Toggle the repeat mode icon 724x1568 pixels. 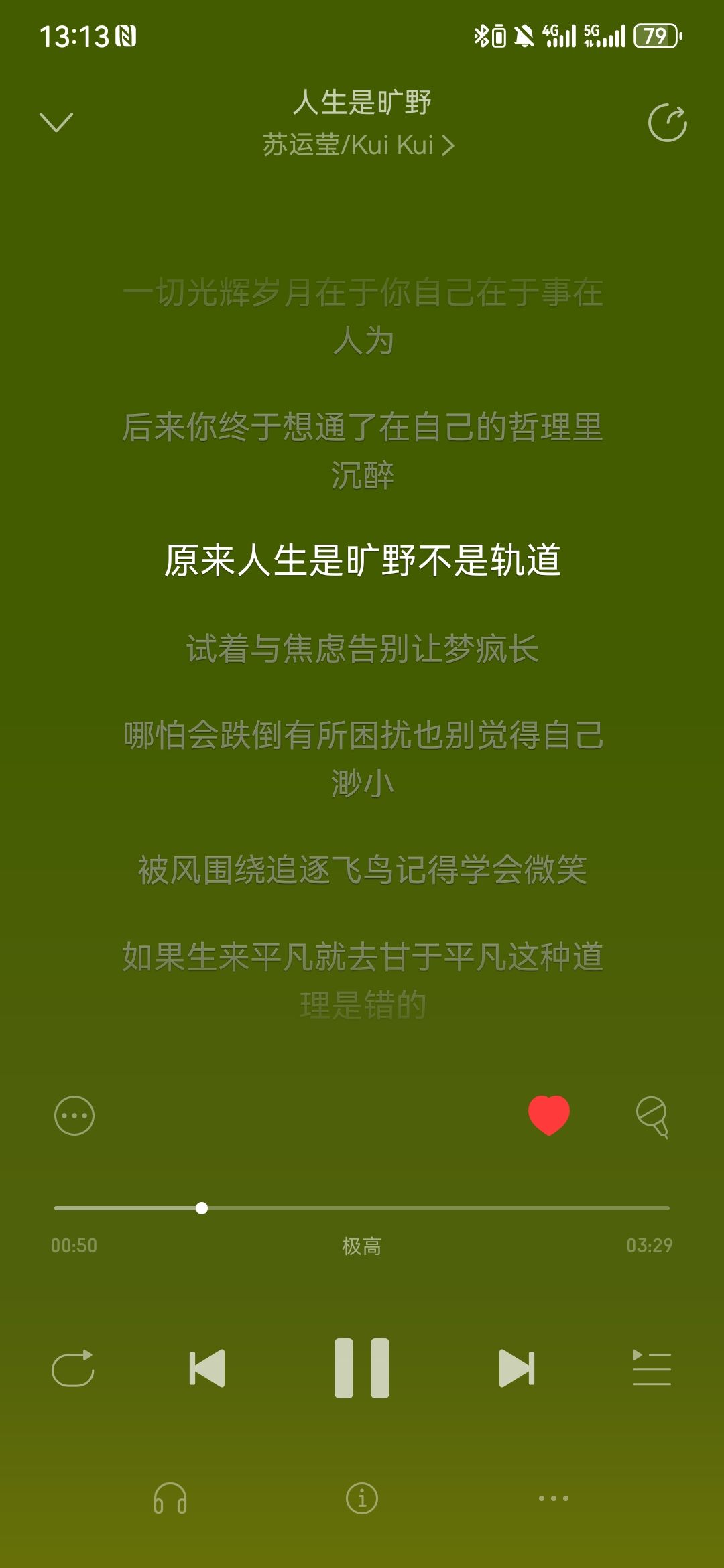pyautogui.click(x=72, y=1368)
